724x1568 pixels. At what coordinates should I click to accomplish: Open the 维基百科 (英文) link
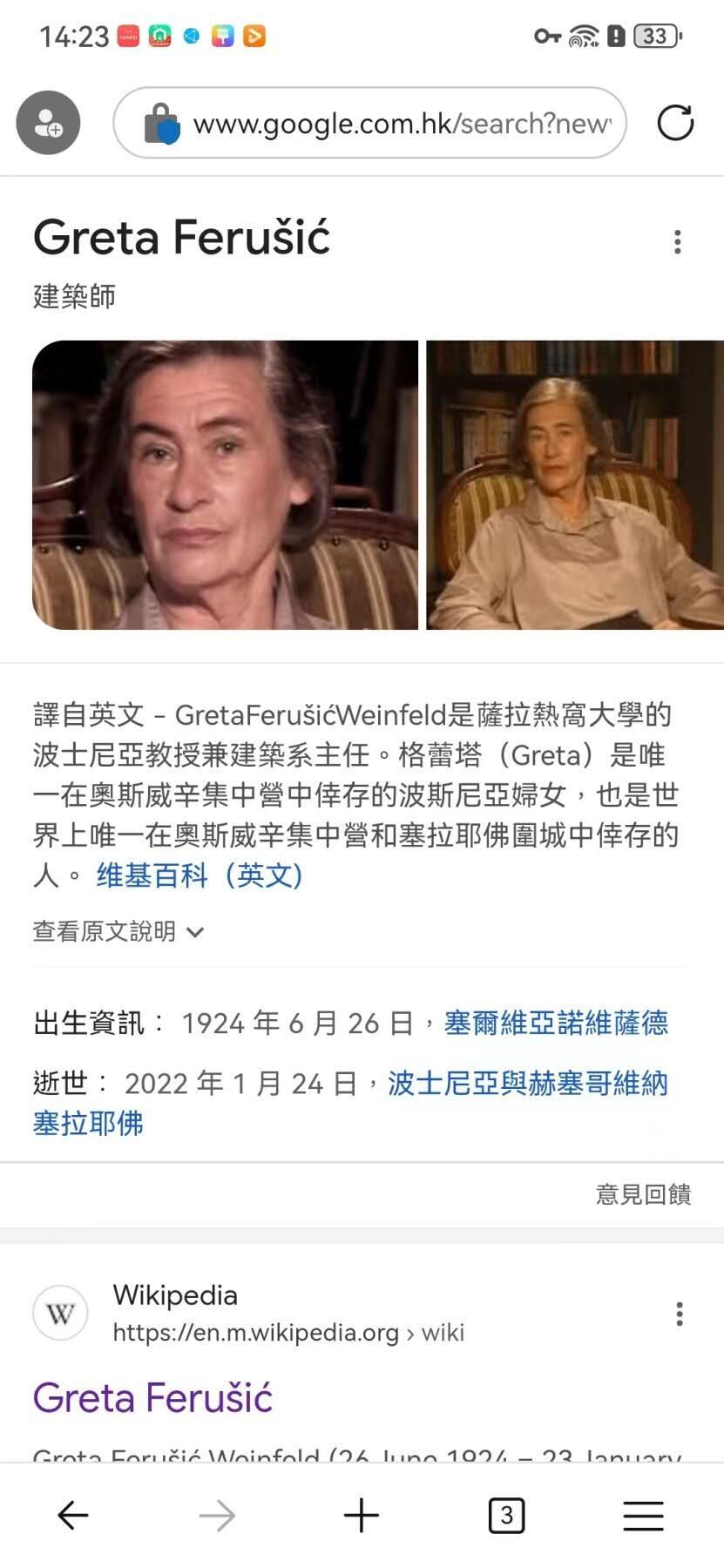point(200,875)
